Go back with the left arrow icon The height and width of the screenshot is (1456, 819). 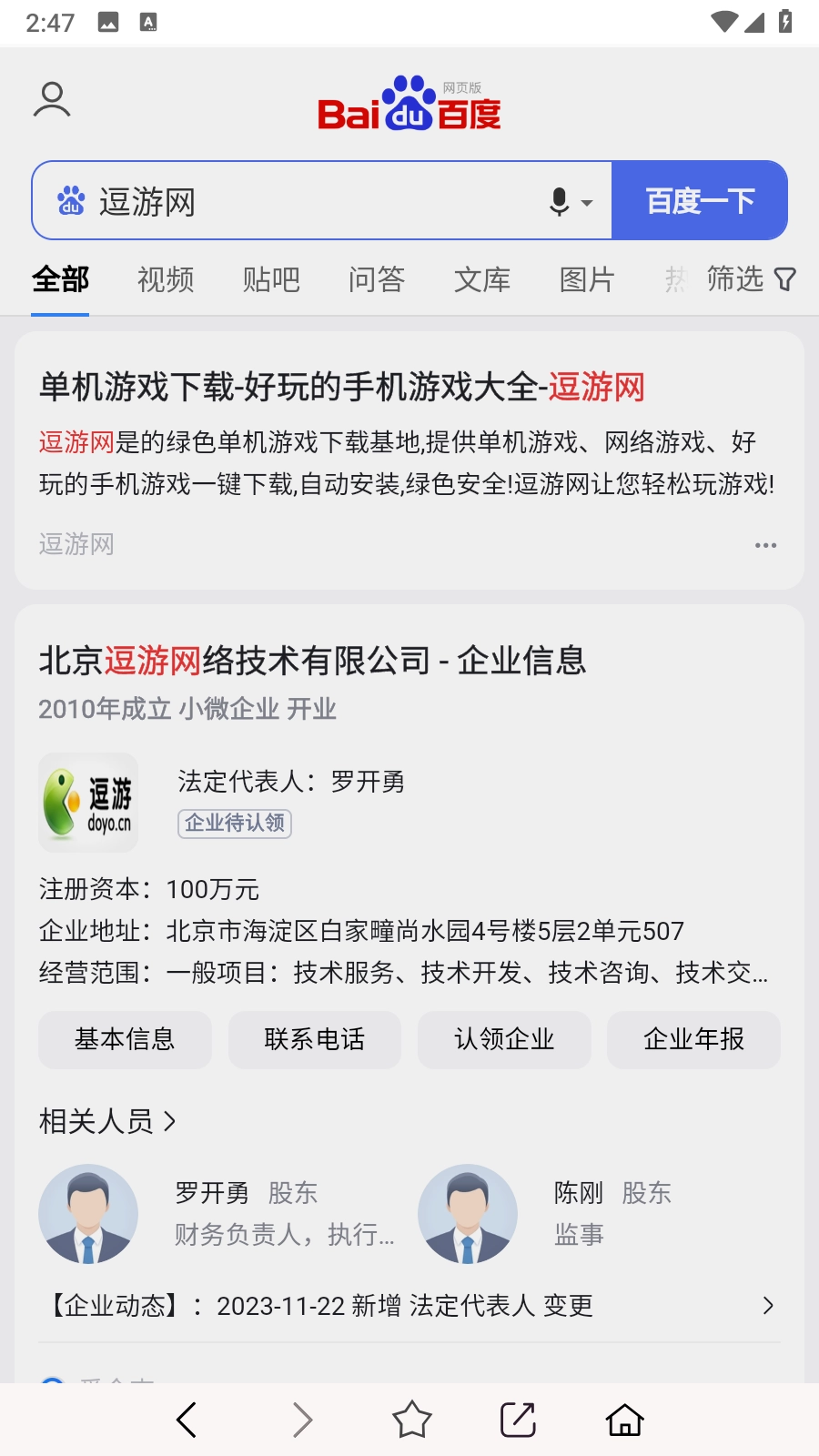click(x=187, y=1419)
